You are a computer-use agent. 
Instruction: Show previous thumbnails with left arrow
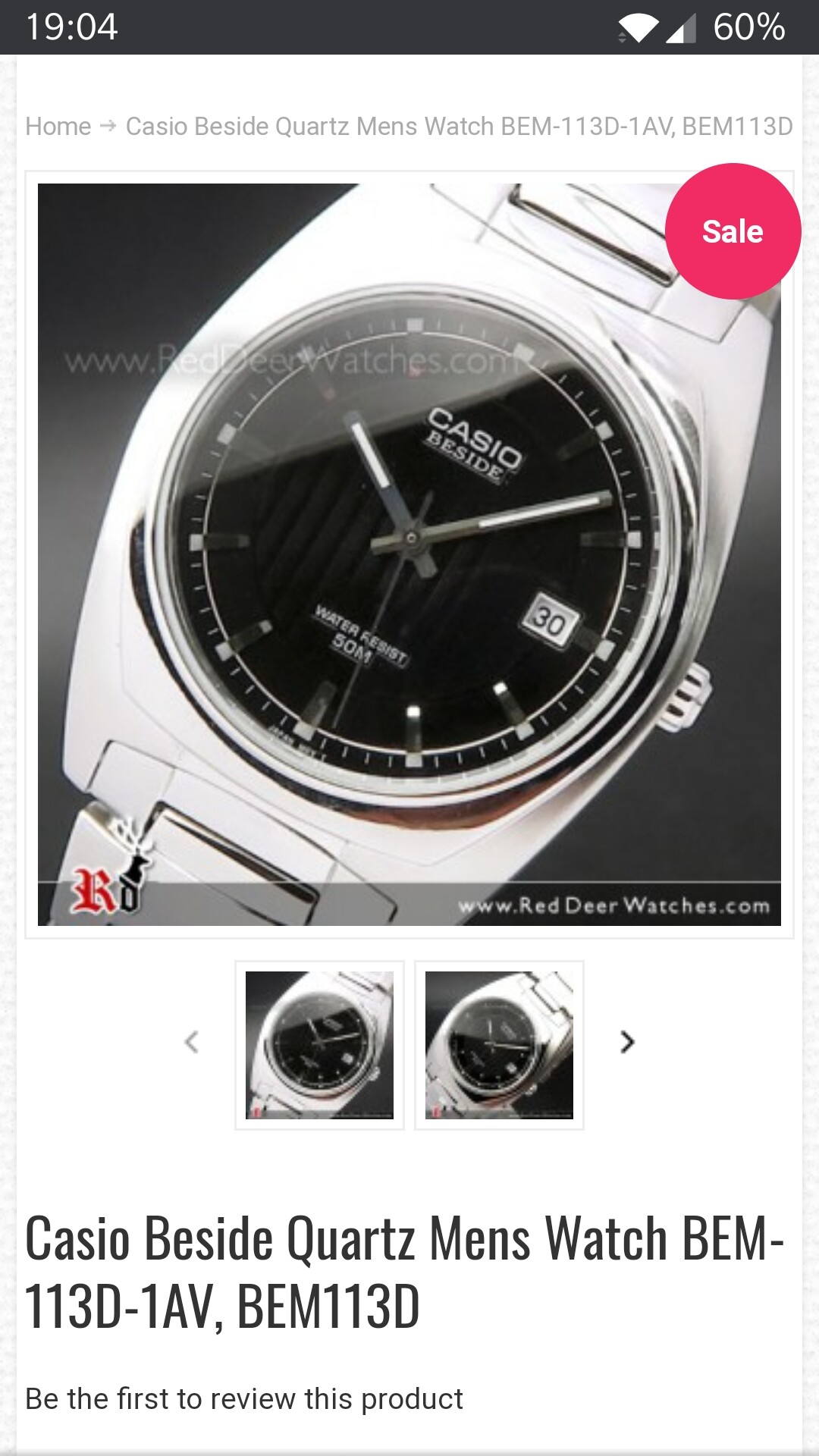pos(192,1042)
